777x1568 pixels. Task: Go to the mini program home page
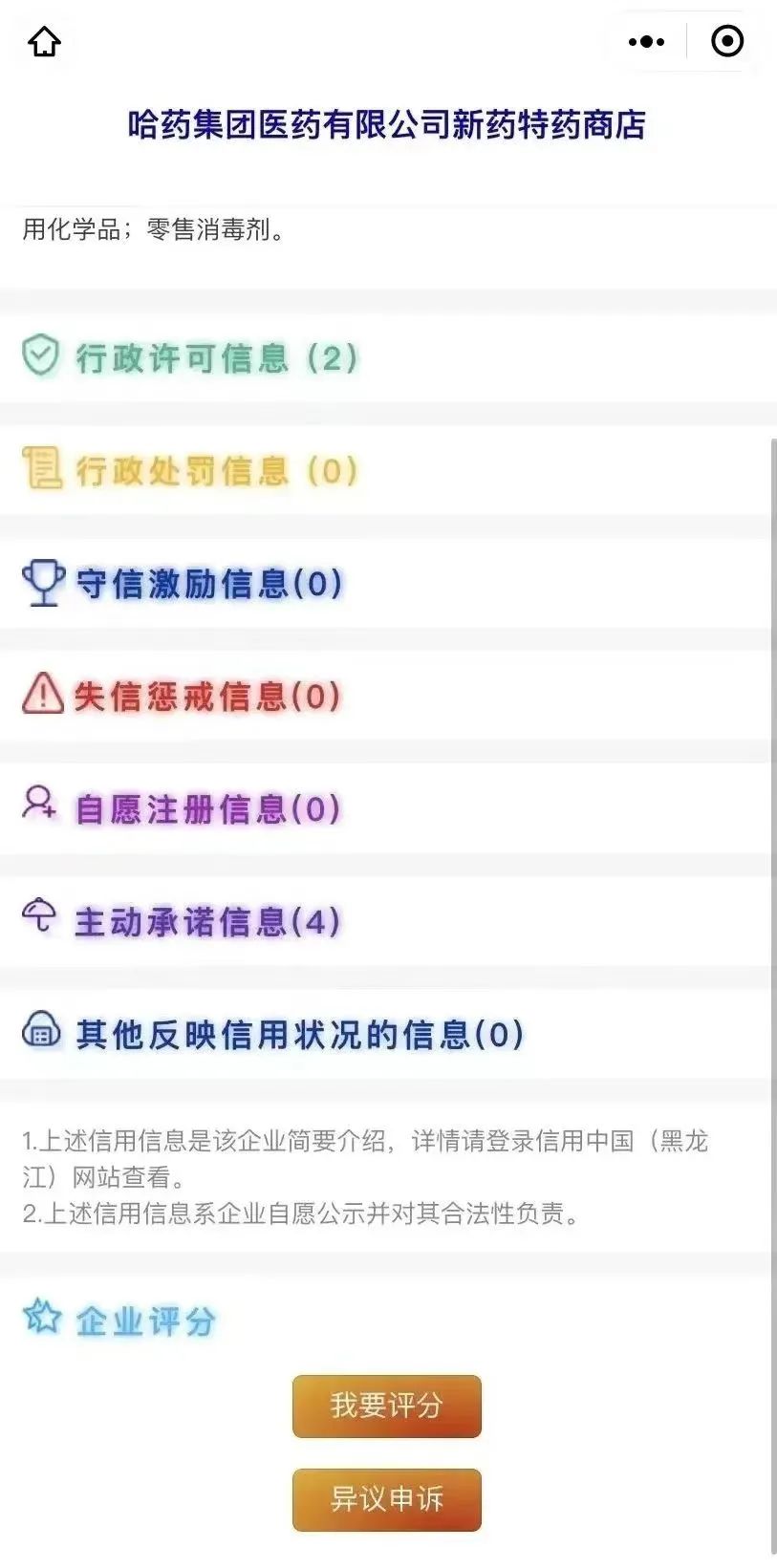coord(44,42)
